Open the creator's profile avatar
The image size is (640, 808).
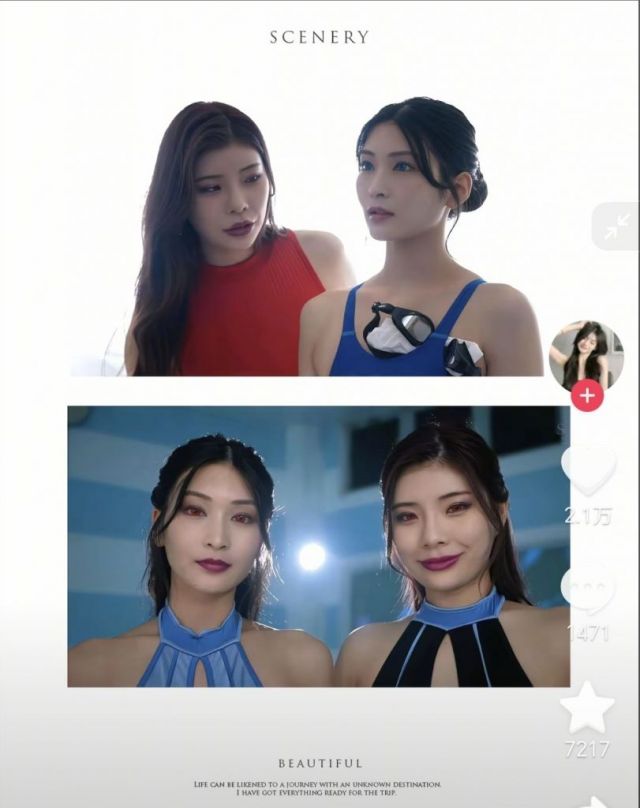pyautogui.click(x=586, y=354)
